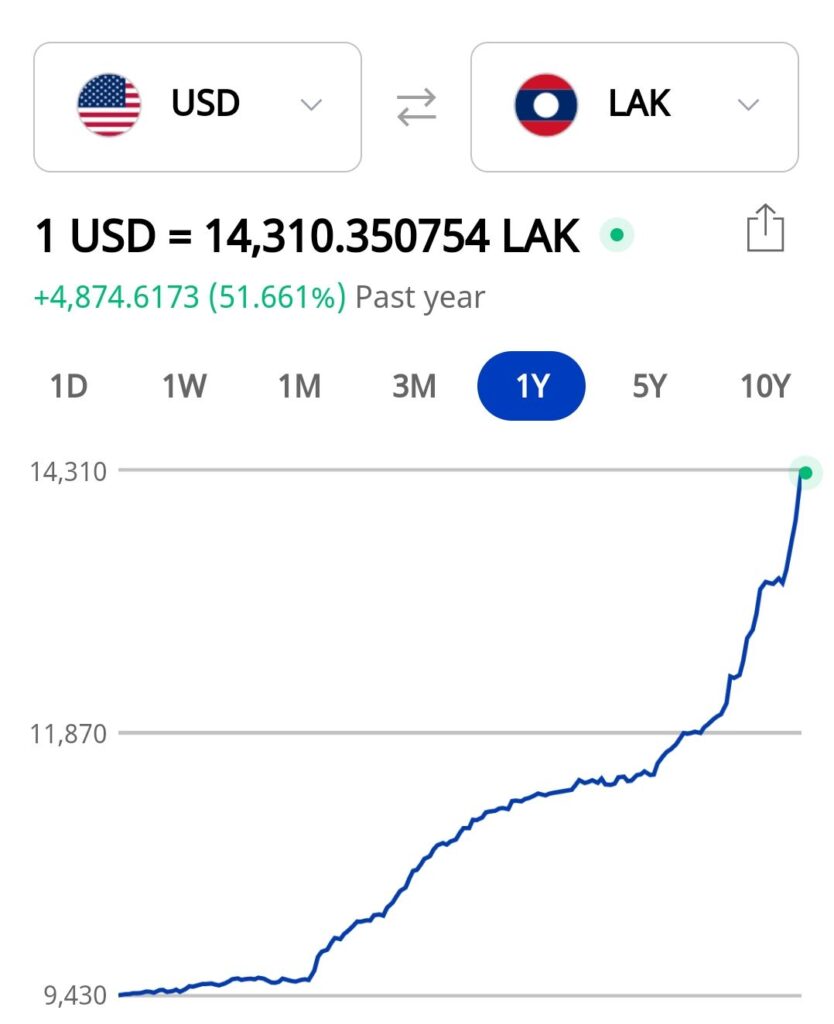Switch chart to 1D range
Viewport: 834px width, 1024px height.
(x=69, y=386)
